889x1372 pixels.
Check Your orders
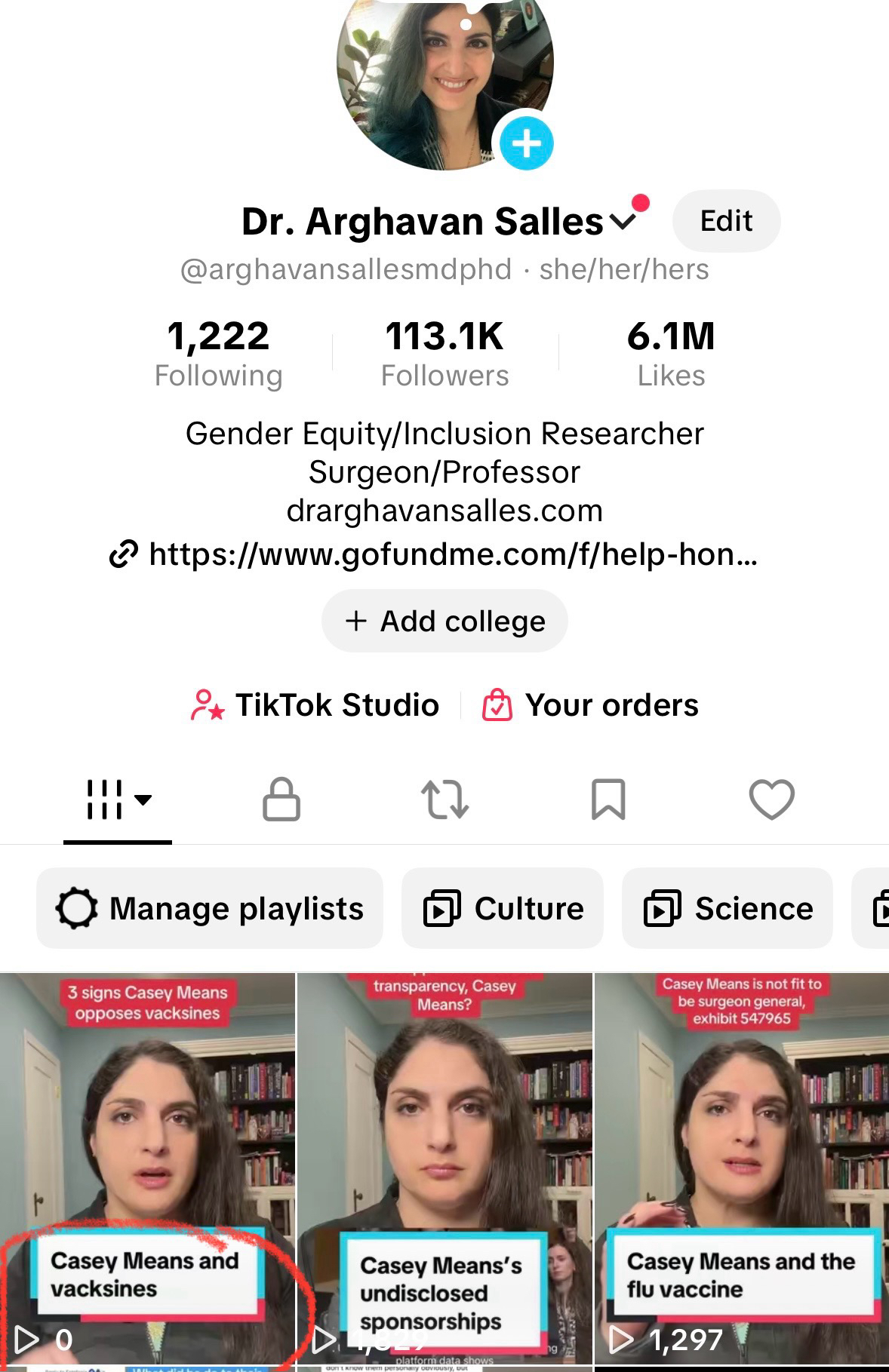pos(591,705)
